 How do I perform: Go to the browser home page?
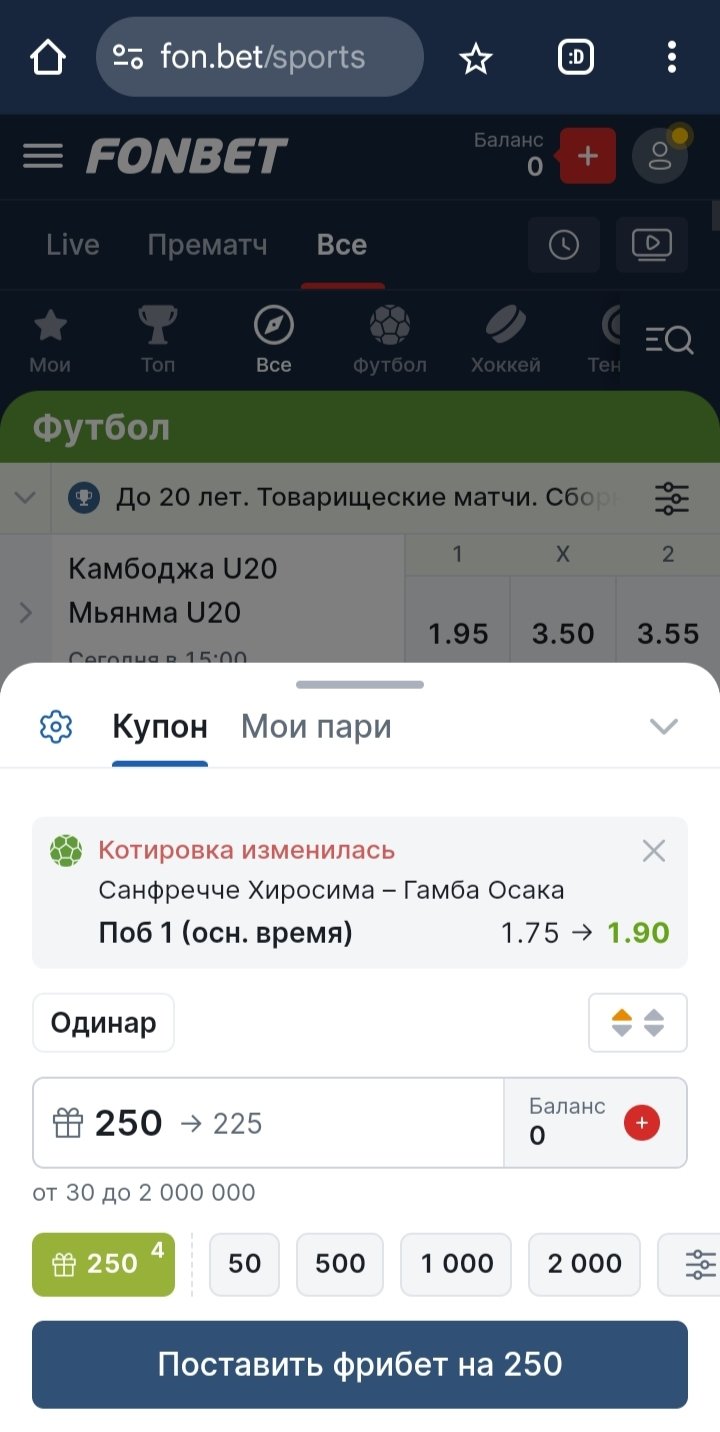tap(48, 58)
